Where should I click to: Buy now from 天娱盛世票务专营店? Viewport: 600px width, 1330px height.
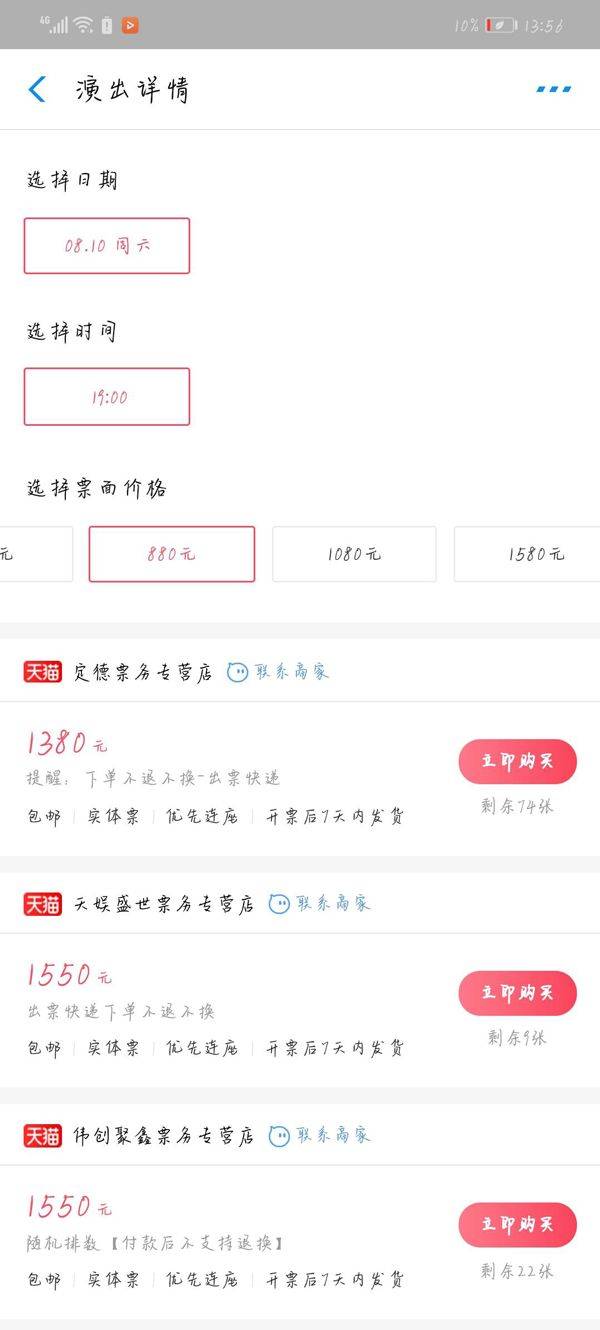tap(518, 993)
